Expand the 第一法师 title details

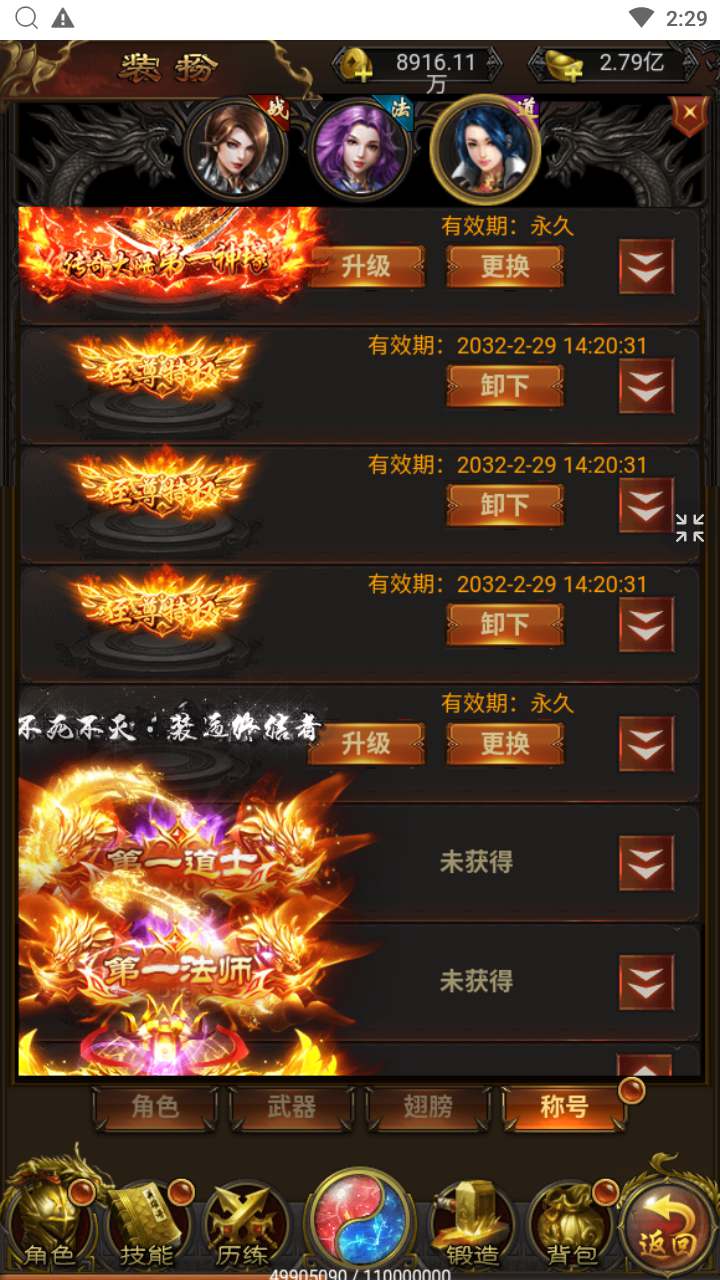click(x=646, y=982)
